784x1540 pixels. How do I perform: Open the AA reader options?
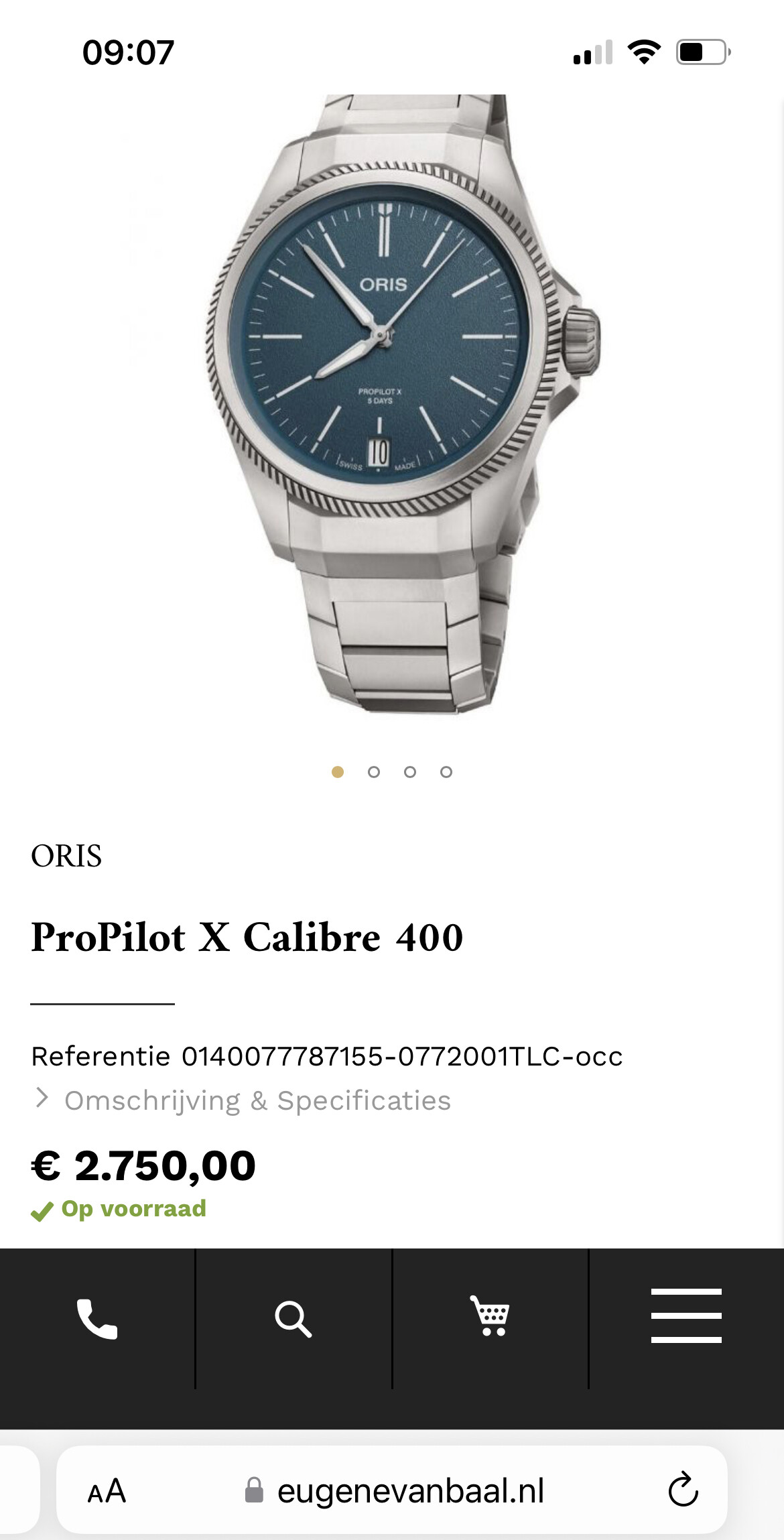pos(107,1491)
